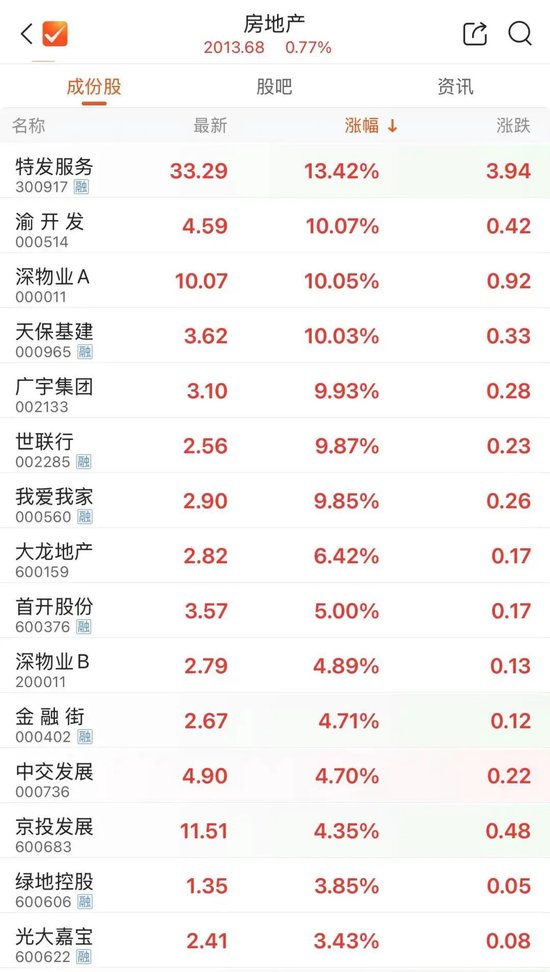Open 京投发展 stock details
The width and height of the screenshot is (550, 972).
tap(275, 831)
